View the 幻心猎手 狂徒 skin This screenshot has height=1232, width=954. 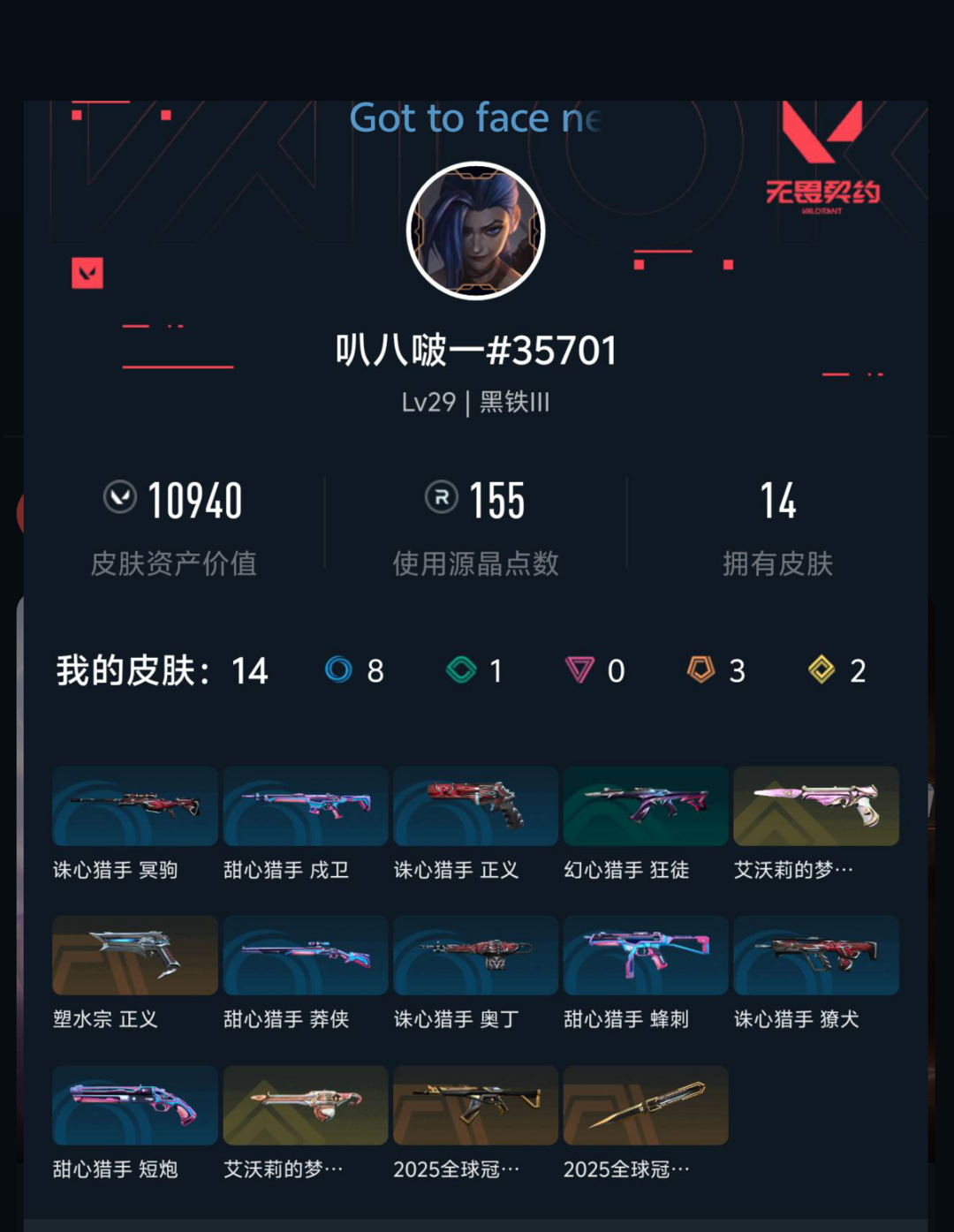646,805
